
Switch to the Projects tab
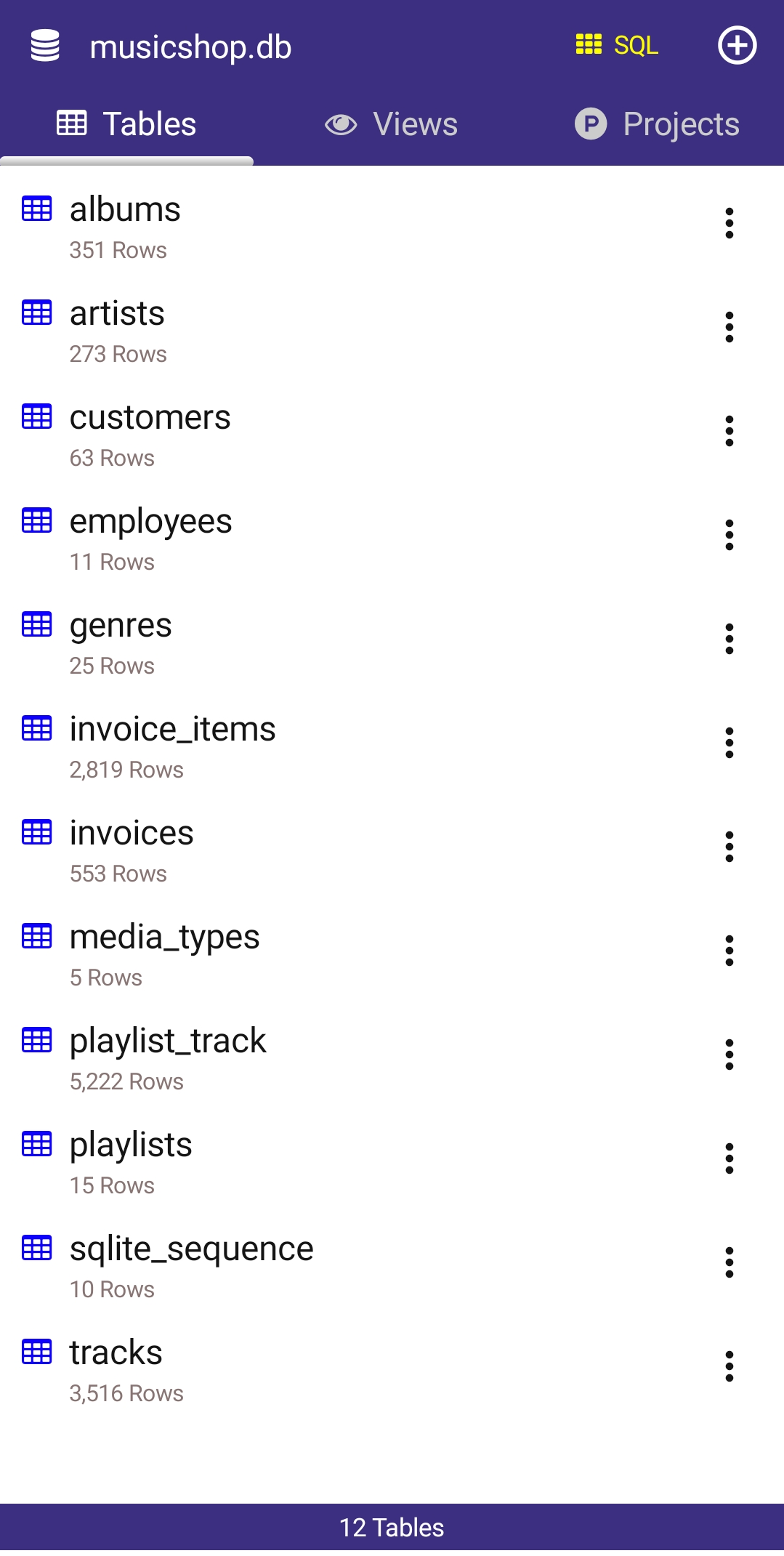point(657,124)
